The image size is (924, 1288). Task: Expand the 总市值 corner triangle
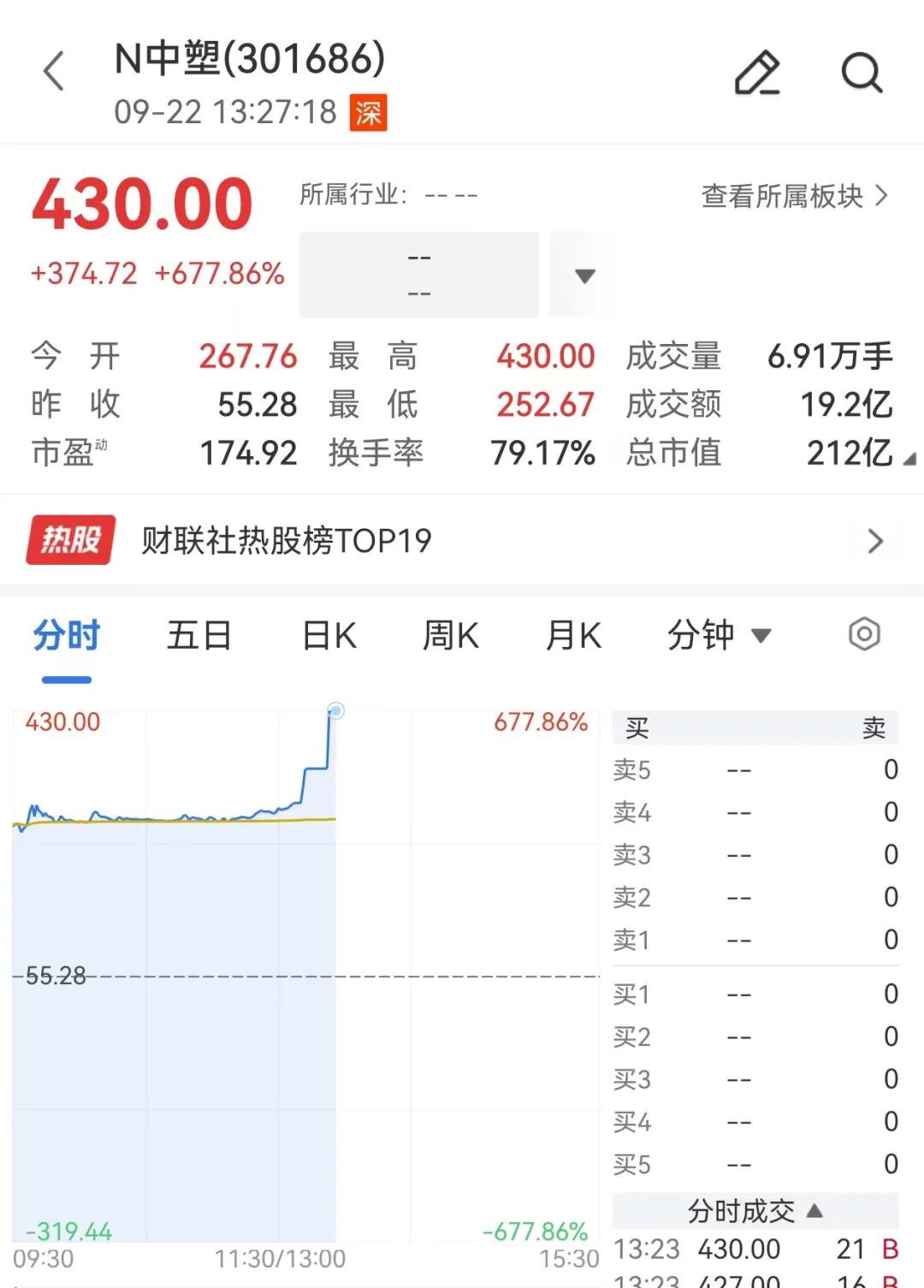[x=909, y=460]
